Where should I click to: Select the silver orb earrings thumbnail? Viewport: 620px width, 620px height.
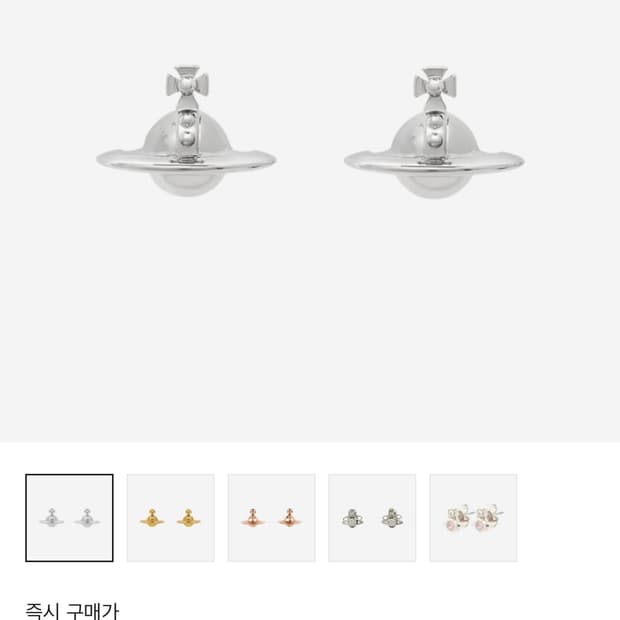(x=69, y=518)
